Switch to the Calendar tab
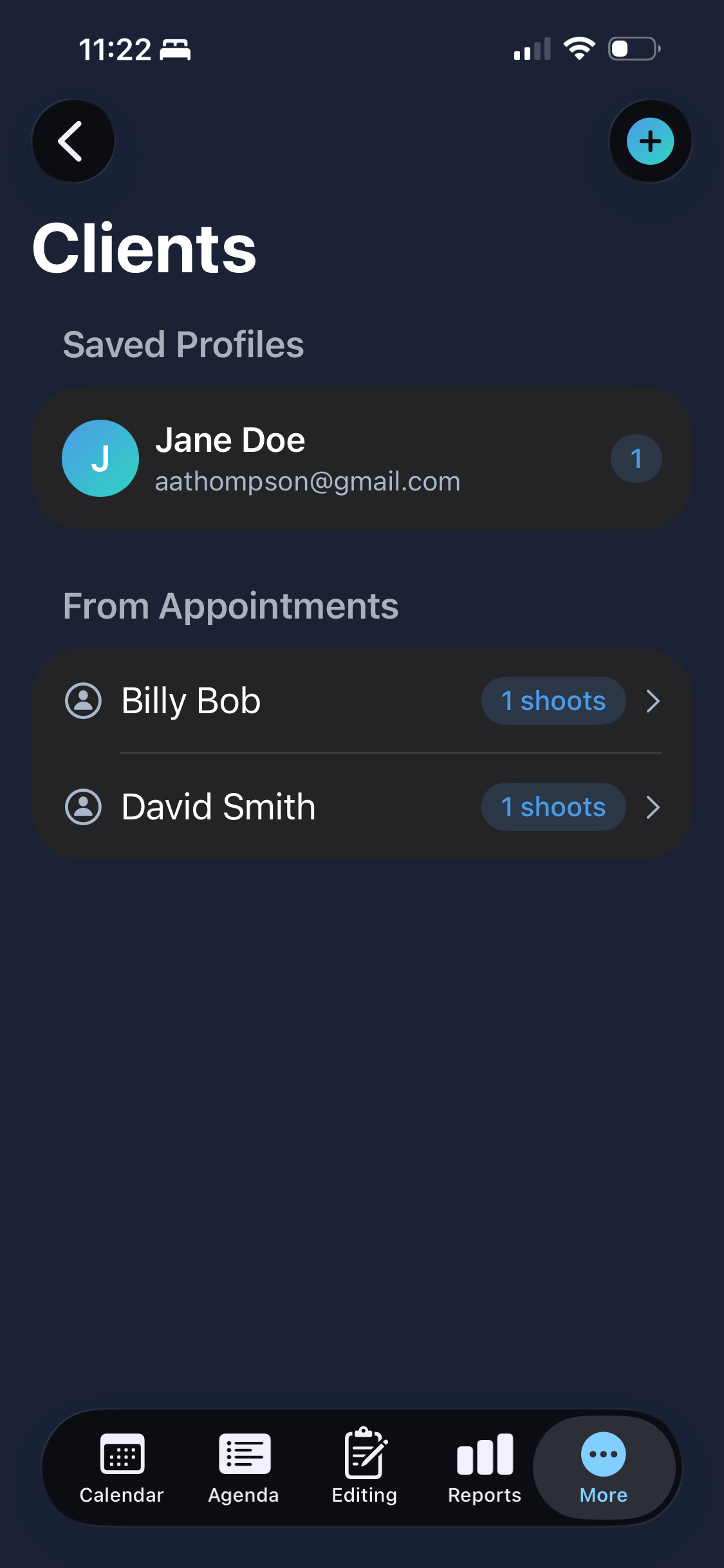Screen dimensions: 724x1568 [122, 1468]
